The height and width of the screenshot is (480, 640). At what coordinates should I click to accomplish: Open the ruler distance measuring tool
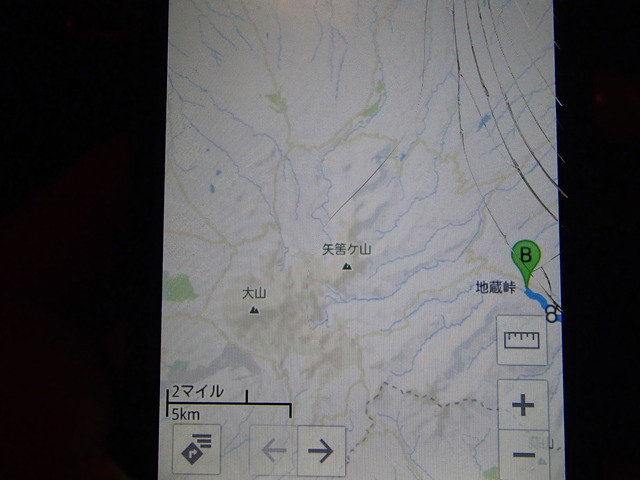pyautogui.click(x=522, y=340)
